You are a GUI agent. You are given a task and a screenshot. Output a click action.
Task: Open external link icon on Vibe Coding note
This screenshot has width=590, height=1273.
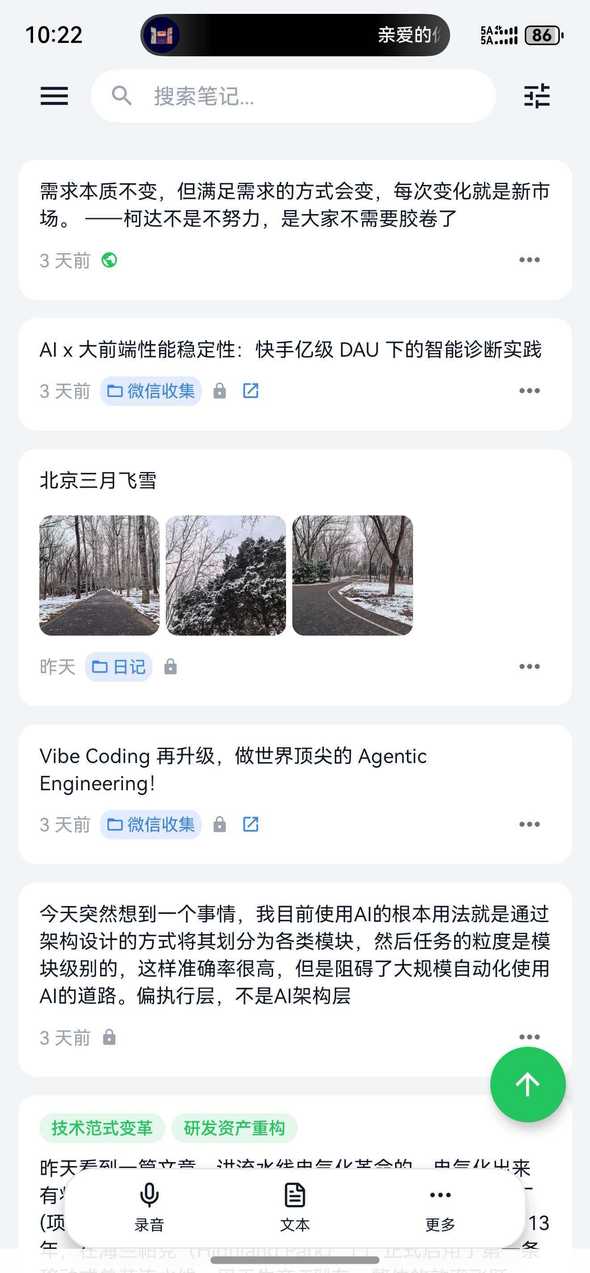[x=251, y=825]
